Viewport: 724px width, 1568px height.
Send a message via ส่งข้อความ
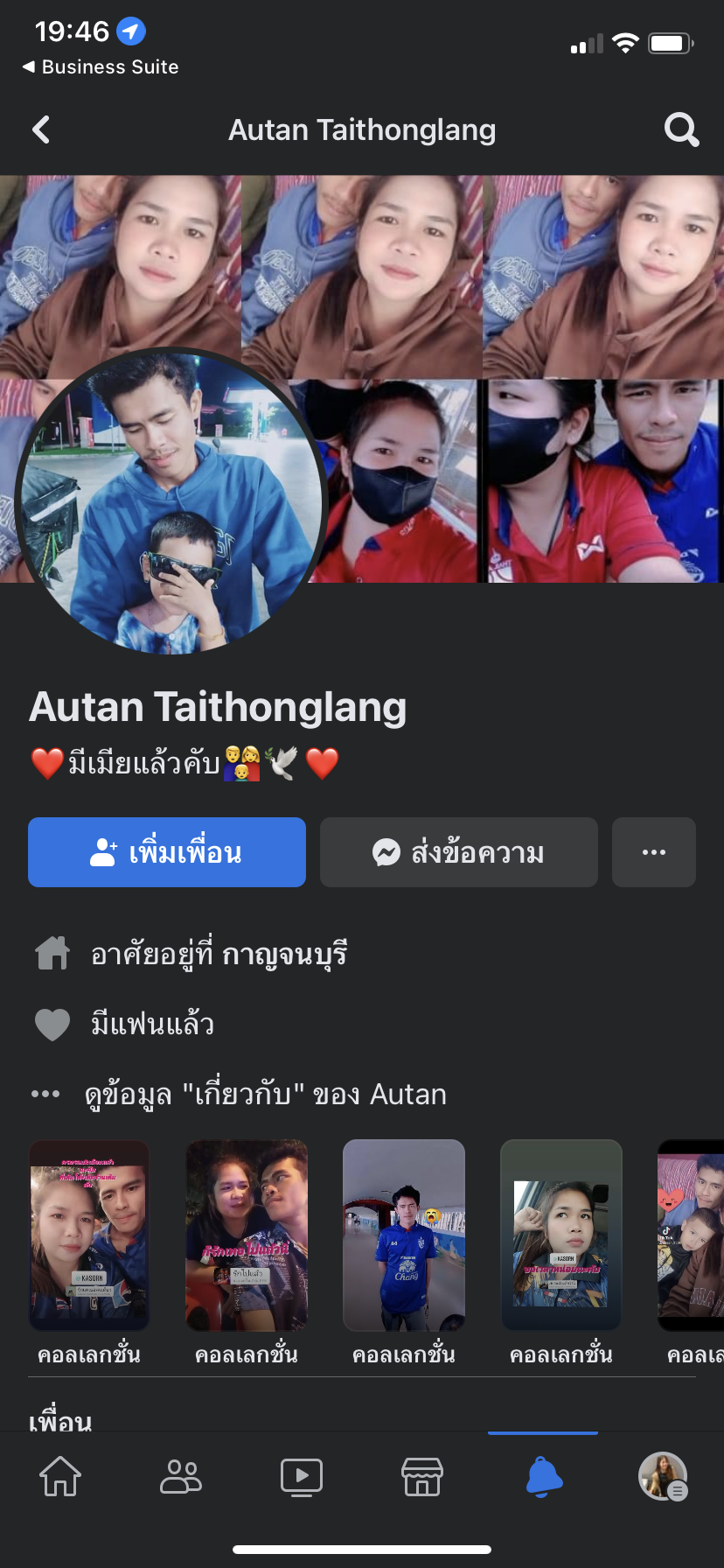tap(459, 852)
